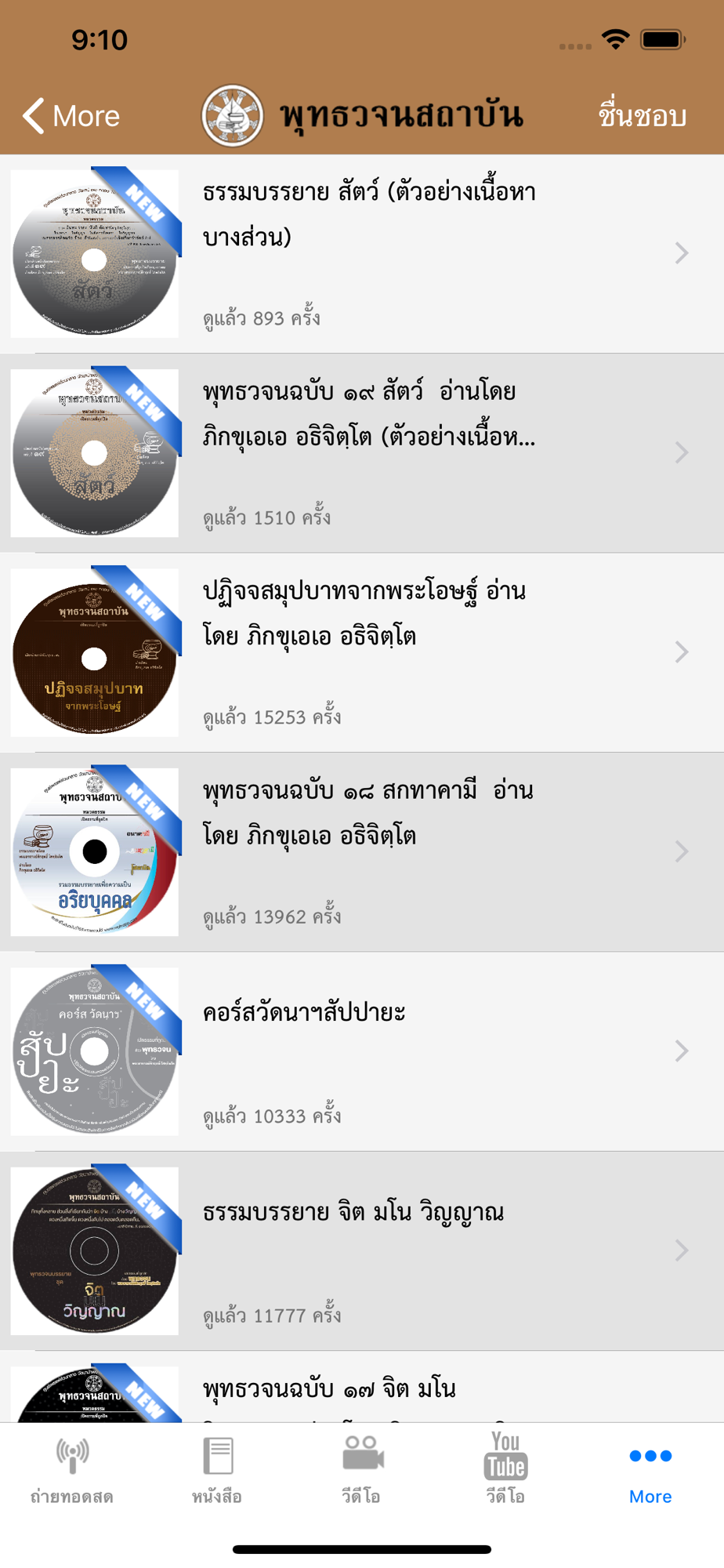Open พุทธวจนฉบับ ๑๙ สัตว์ item

click(x=362, y=453)
